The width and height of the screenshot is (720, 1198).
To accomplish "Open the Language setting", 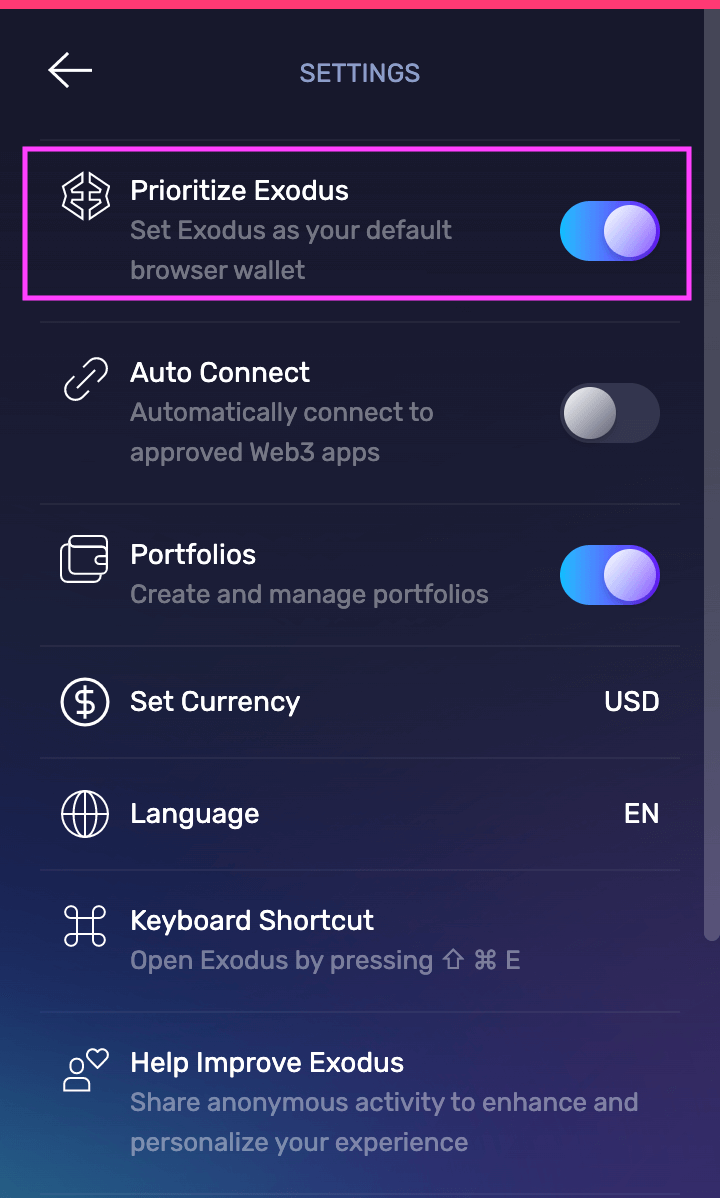I will point(360,814).
